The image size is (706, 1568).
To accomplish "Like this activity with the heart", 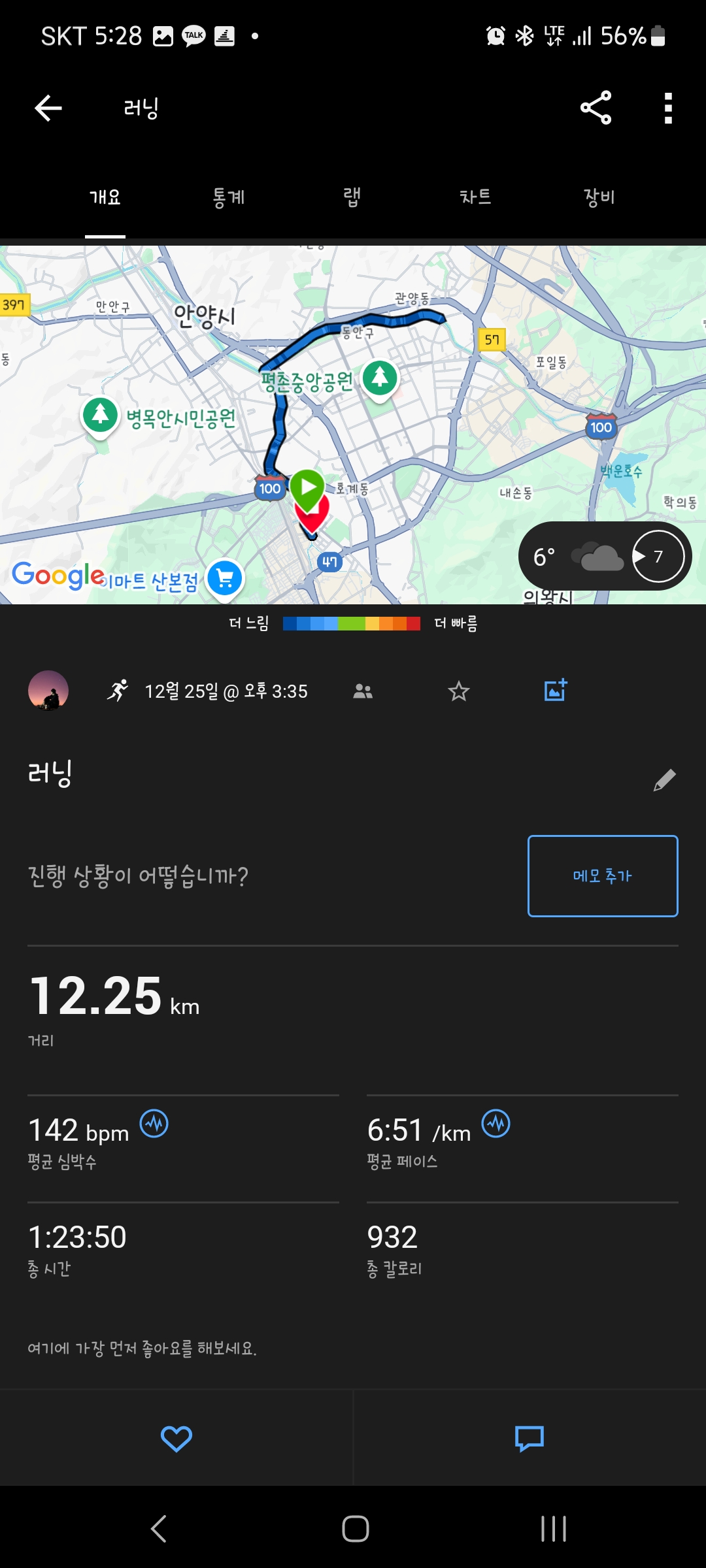I will coord(176,1439).
